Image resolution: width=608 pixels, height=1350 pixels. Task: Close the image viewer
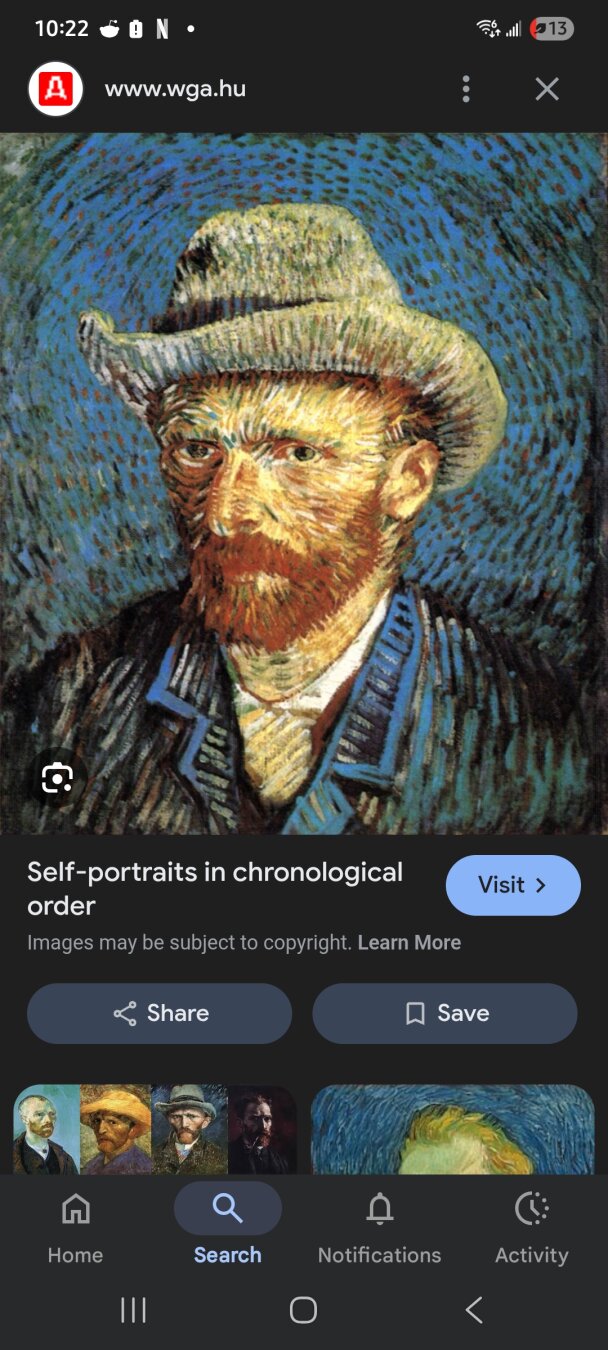tap(546, 89)
